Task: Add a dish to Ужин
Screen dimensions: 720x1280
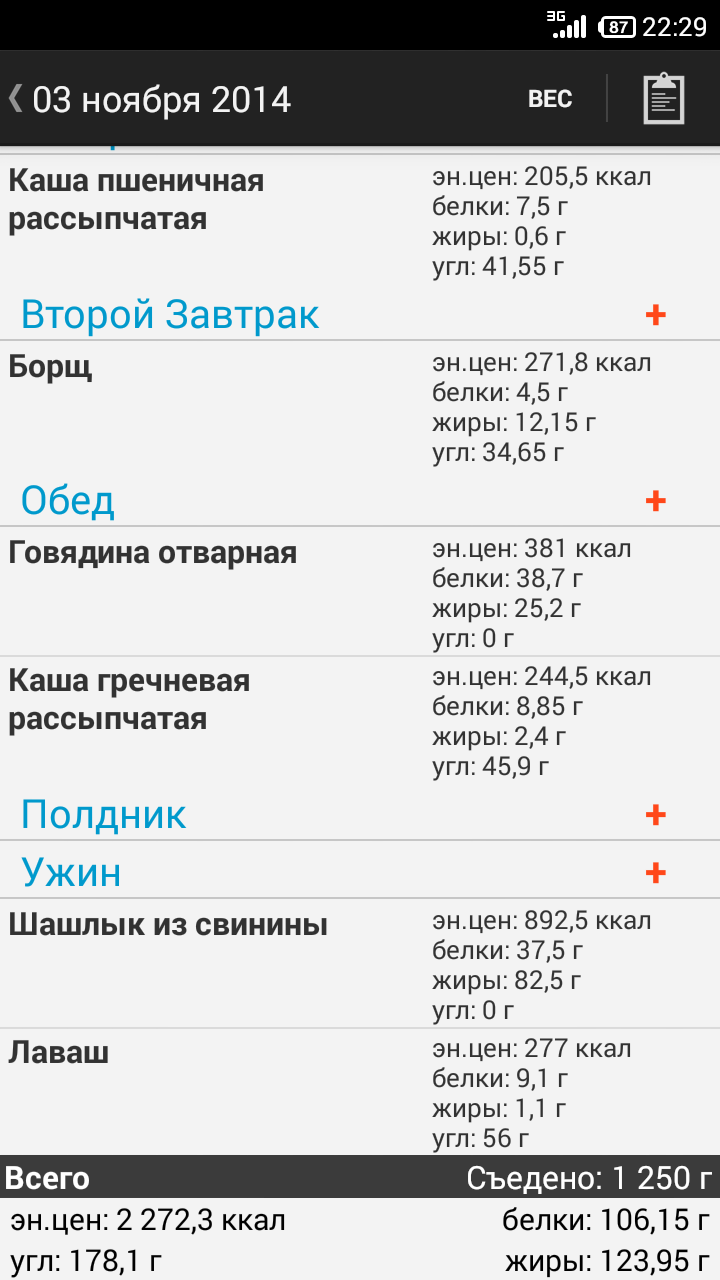Action: click(x=655, y=873)
